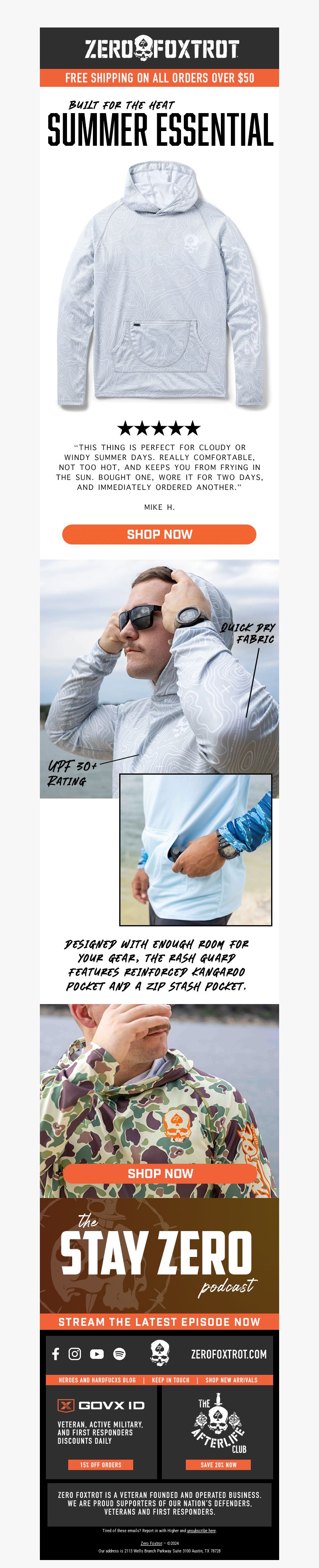Screen dimensions: 319x1568
Task: Open the Zero Foxtrot footer link
Action: pyautogui.click(x=151, y=1543)
